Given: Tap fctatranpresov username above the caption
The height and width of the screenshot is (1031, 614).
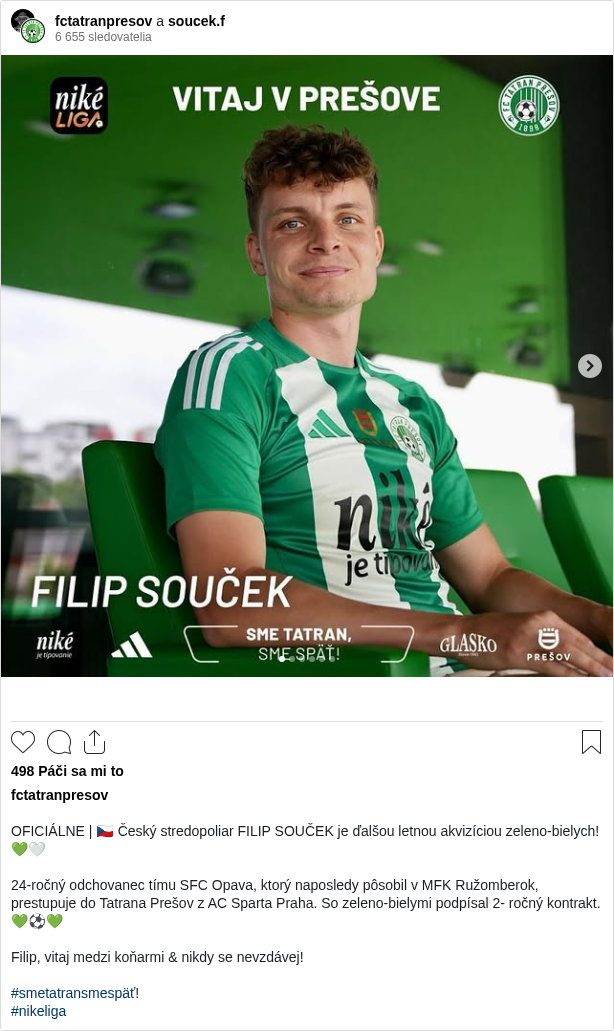Looking at the screenshot, I should [59, 795].
